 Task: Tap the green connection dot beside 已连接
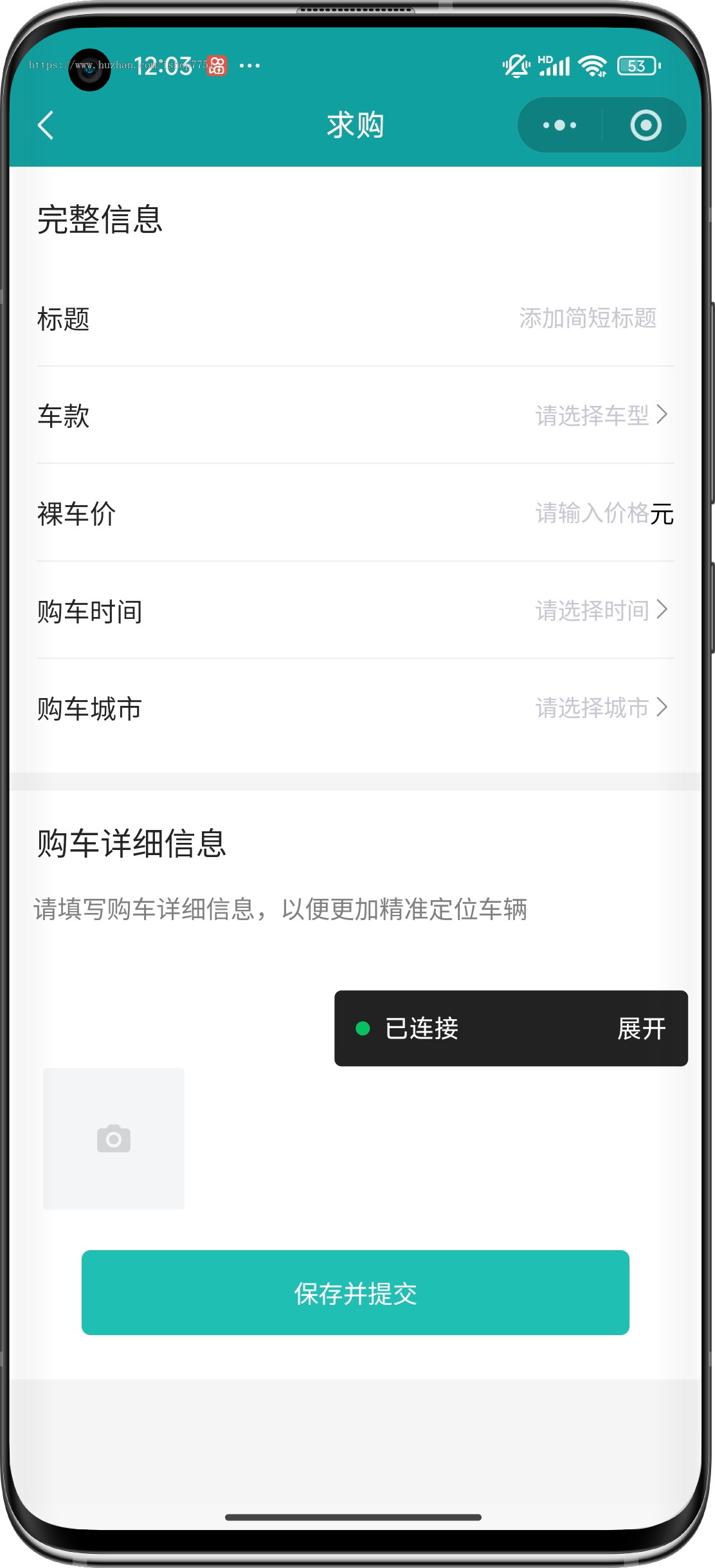[363, 1028]
